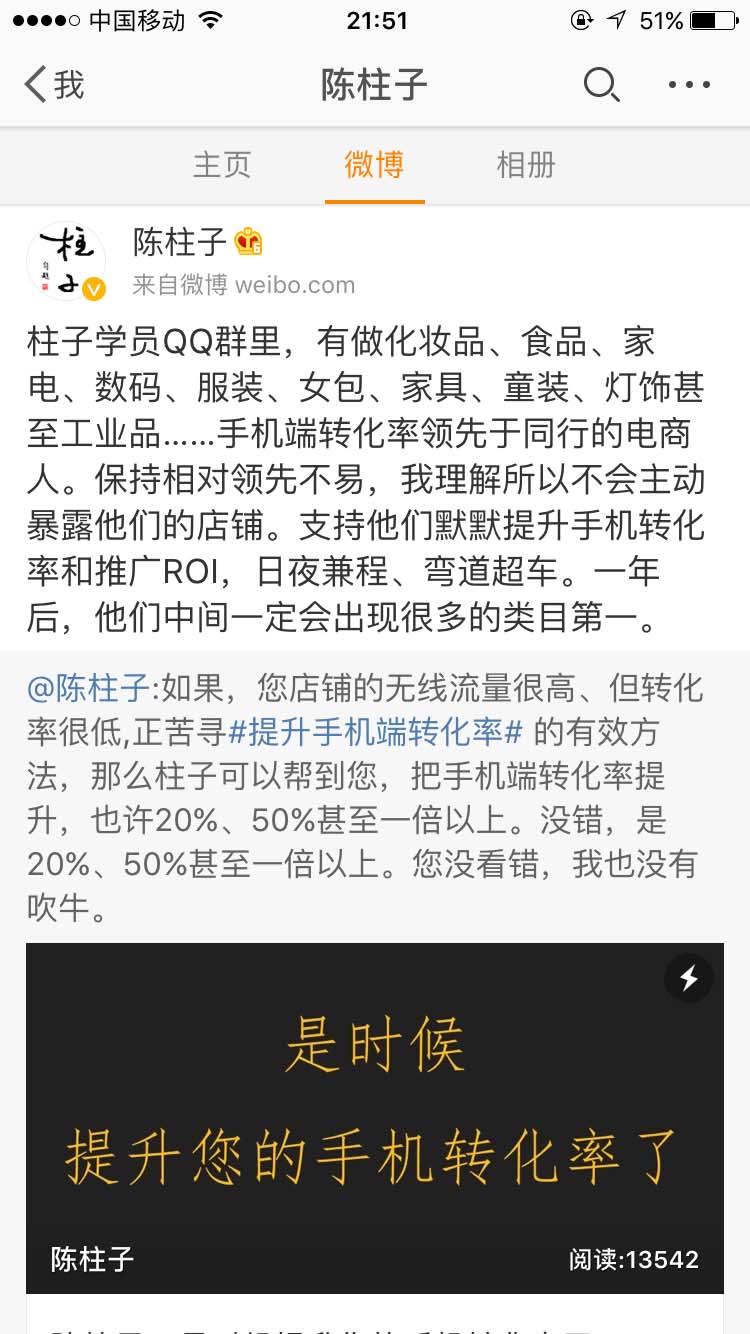Switch to the 主页 tab

point(221,166)
